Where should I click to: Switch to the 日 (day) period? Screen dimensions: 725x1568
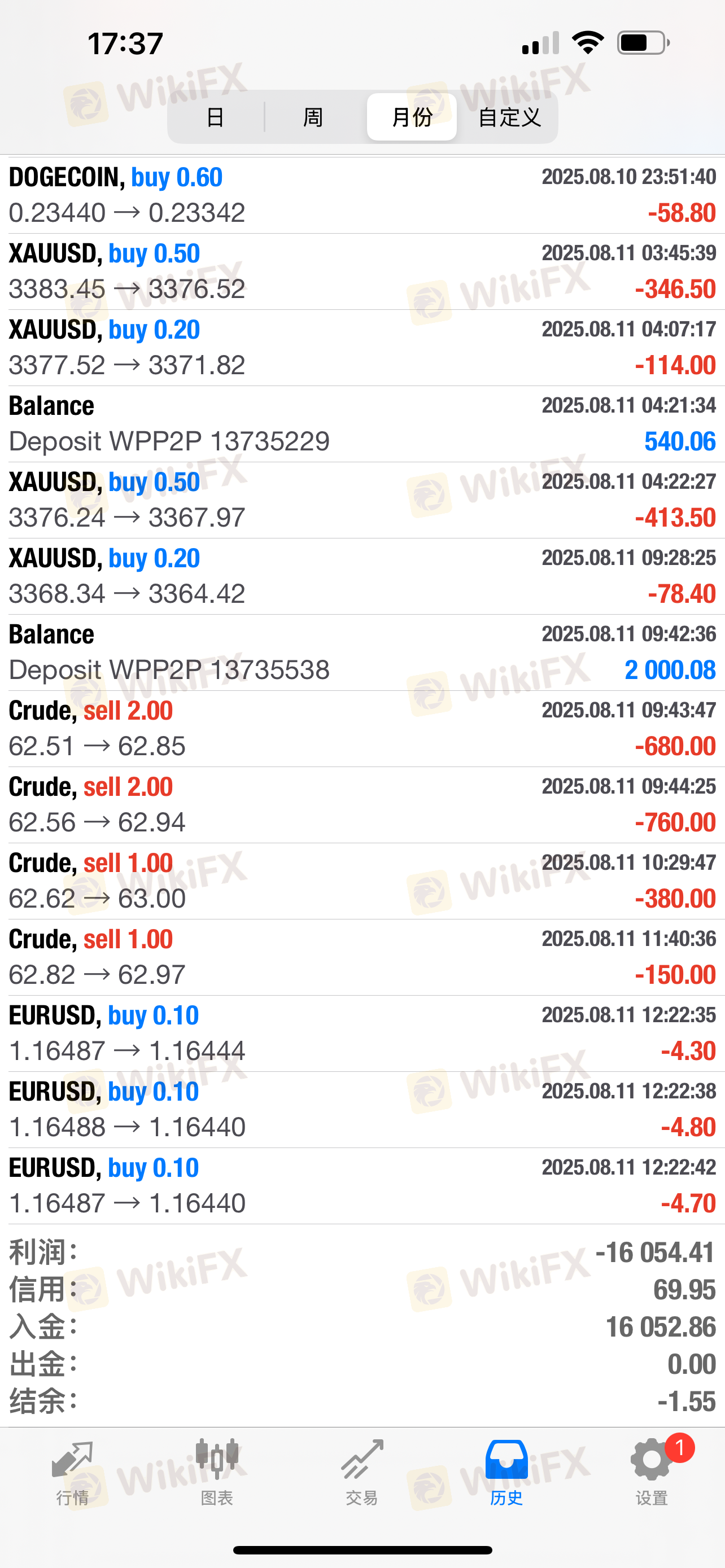pyautogui.click(x=216, y=117)
